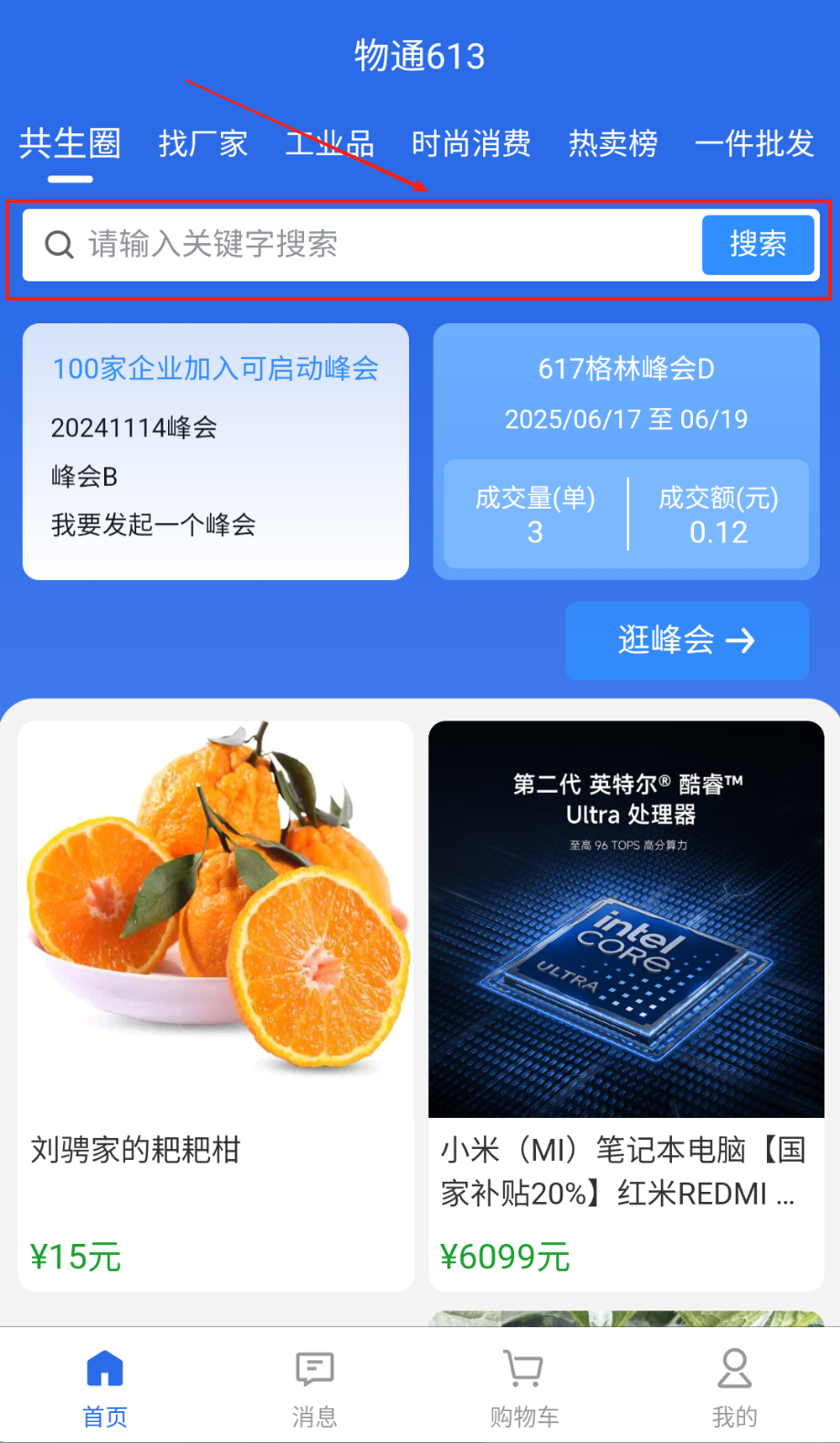The height and width of the screenshot is (1443, 840).
Task: Open the 刘骋家的耙耙柑 product card
Action: (215, 1005)
